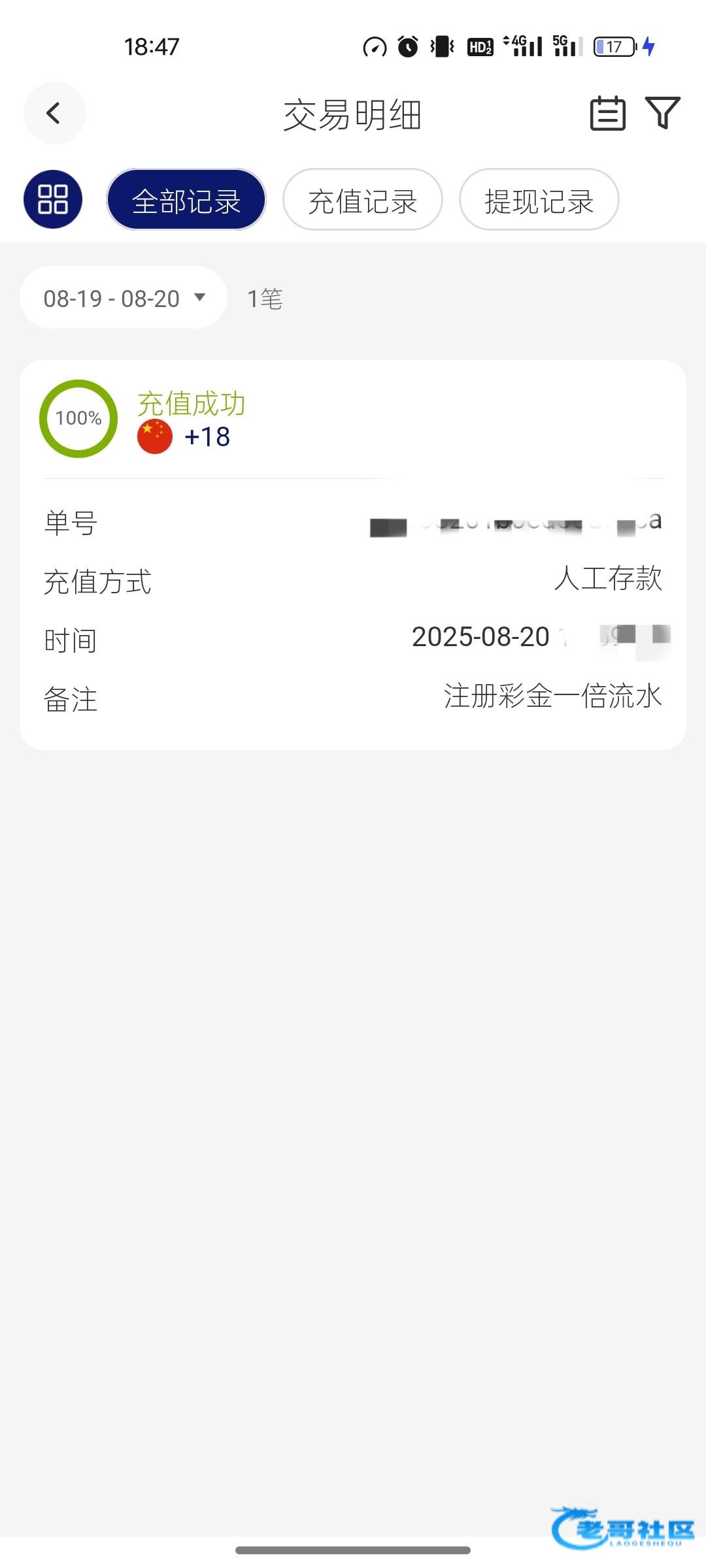The width and height of the screenshot is (706, 1568).
Task: Expand the 08-19 - 08-20 date range dropdown
Action: pyautogui.click(x=124, y=298)
